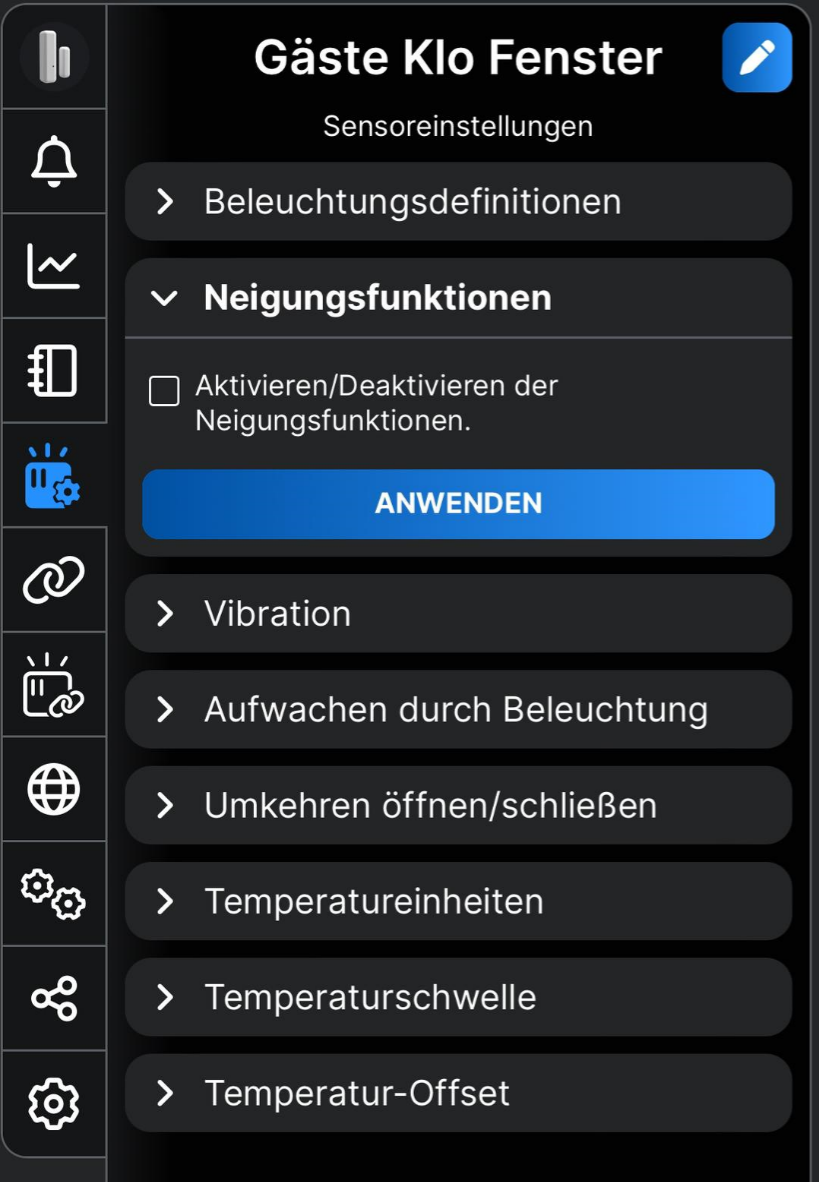Open the notebook log tab

tap(54, 371)
